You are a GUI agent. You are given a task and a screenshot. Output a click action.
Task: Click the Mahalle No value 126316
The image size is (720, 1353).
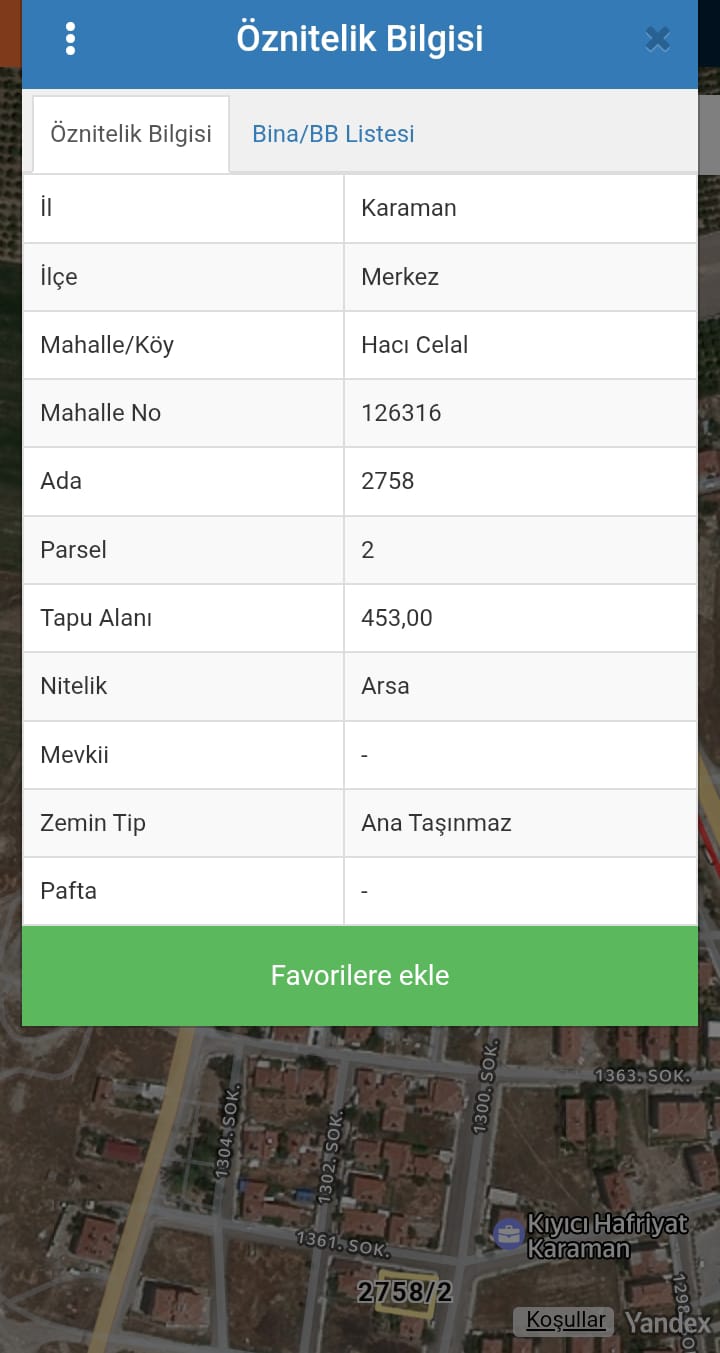click(x=402, y=413)
